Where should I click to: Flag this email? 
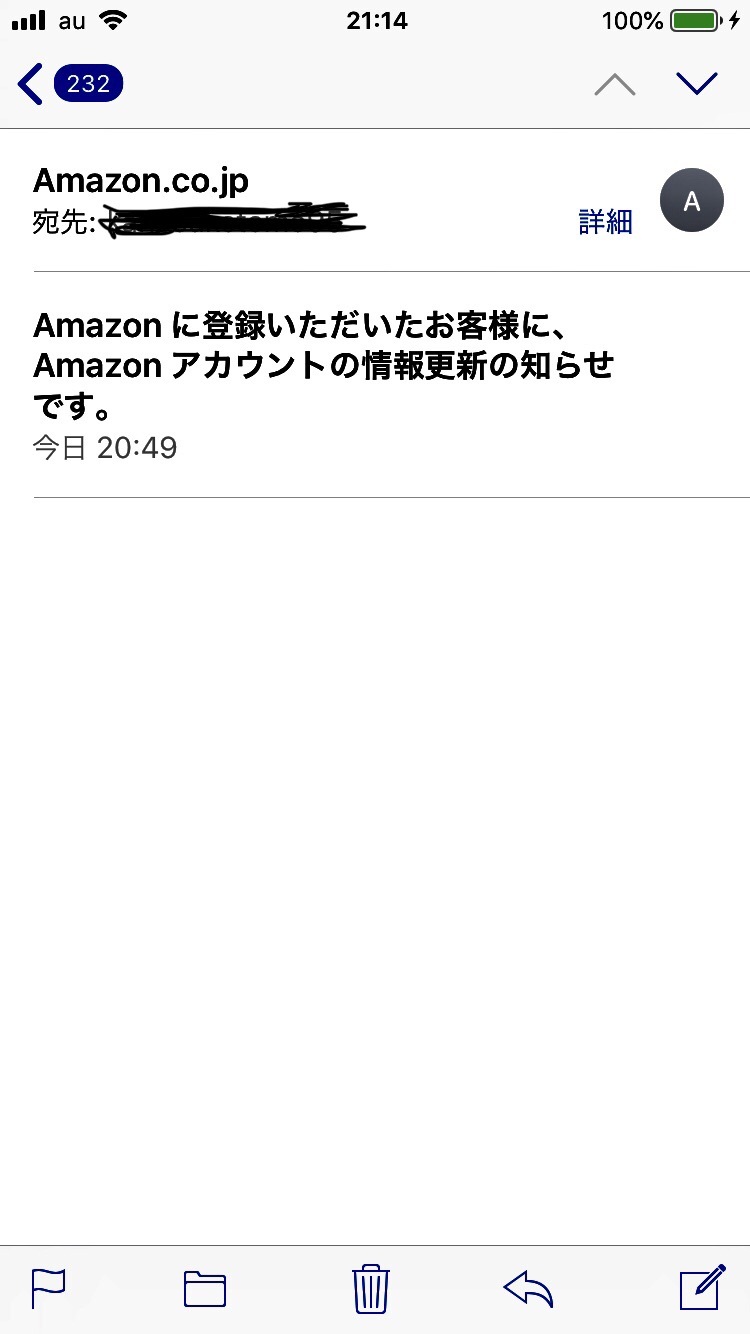48,1288
